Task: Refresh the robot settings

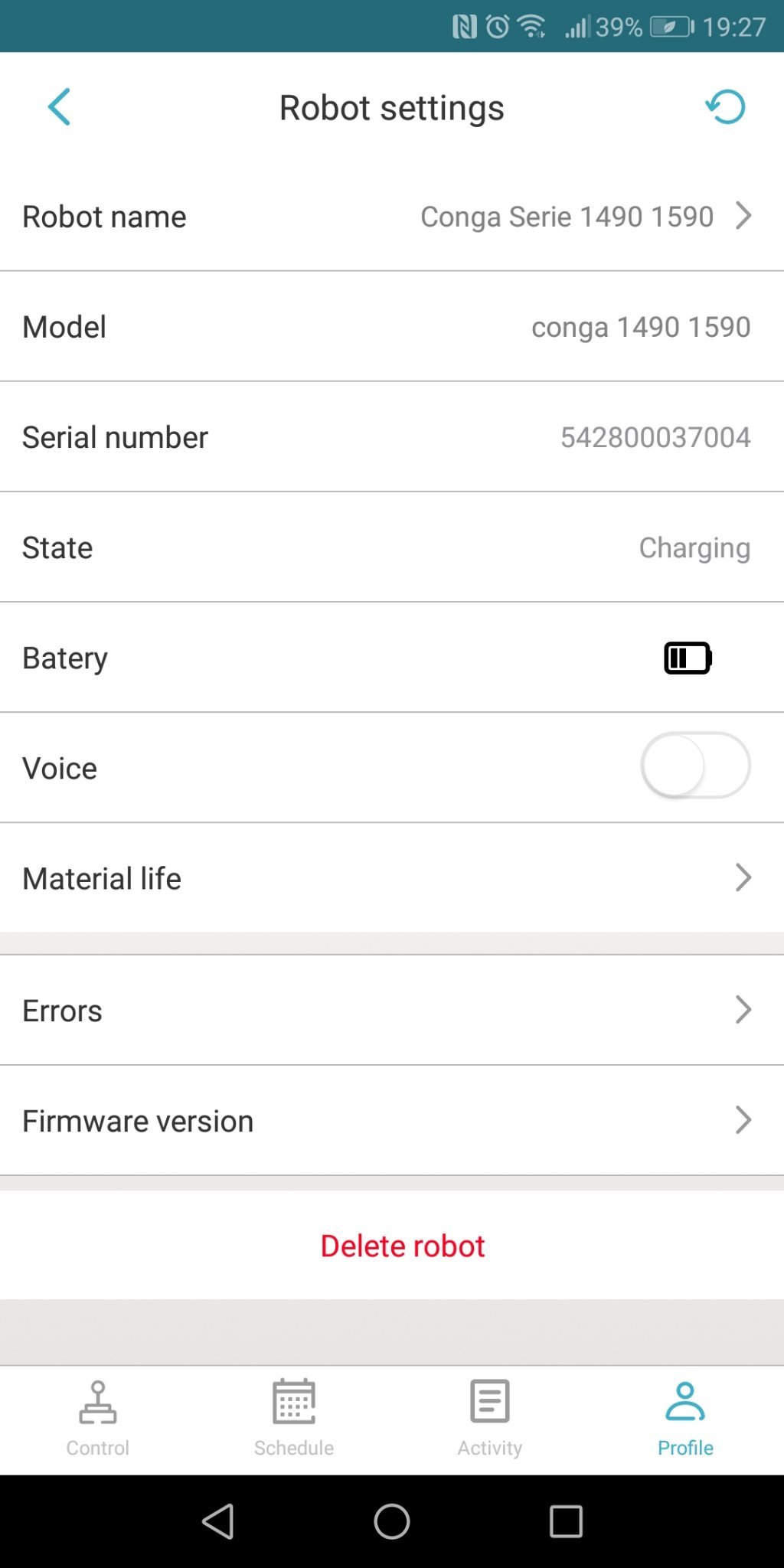Action: coord(724,106)
